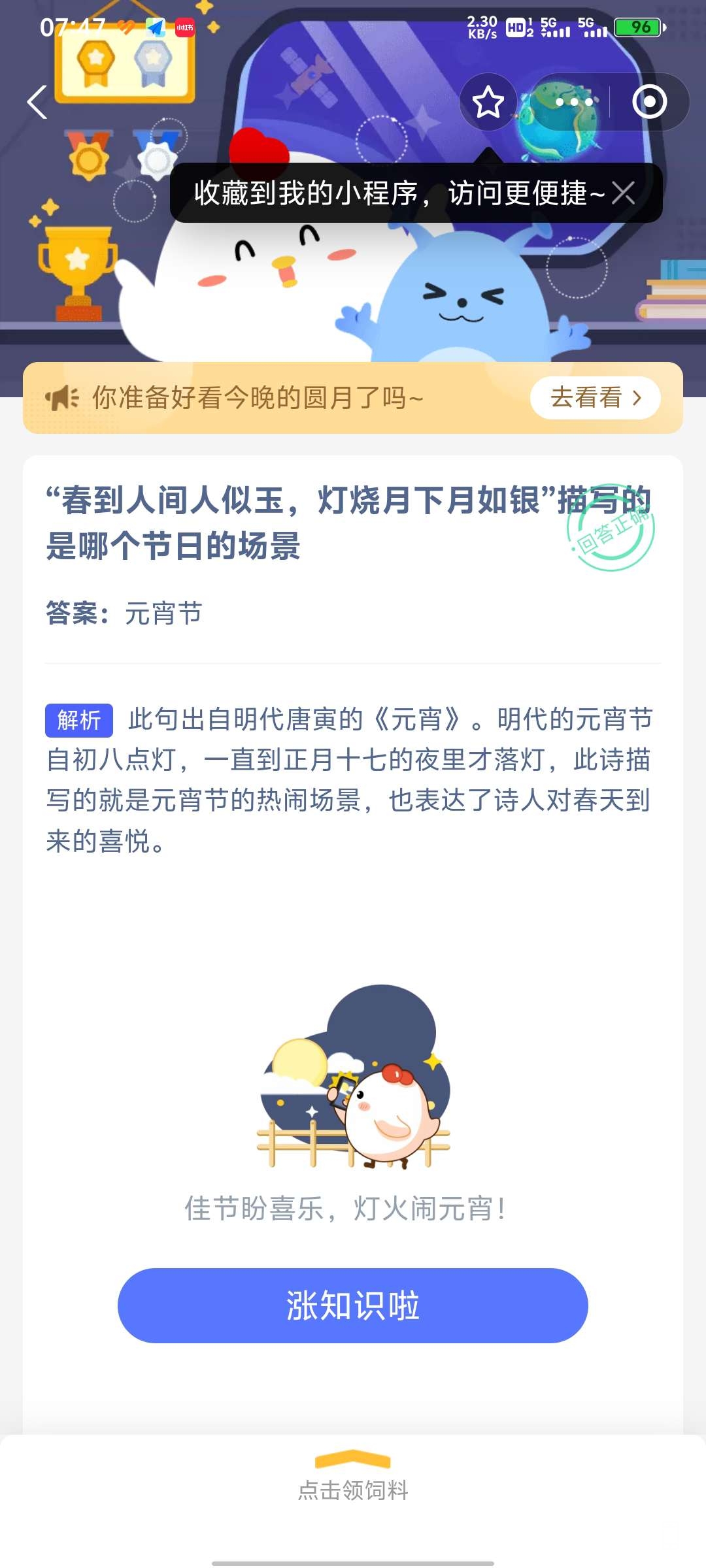706x1568 pixels.
Task: Tap the 涨知识啦 button
Action: [x=353, y=1305]
